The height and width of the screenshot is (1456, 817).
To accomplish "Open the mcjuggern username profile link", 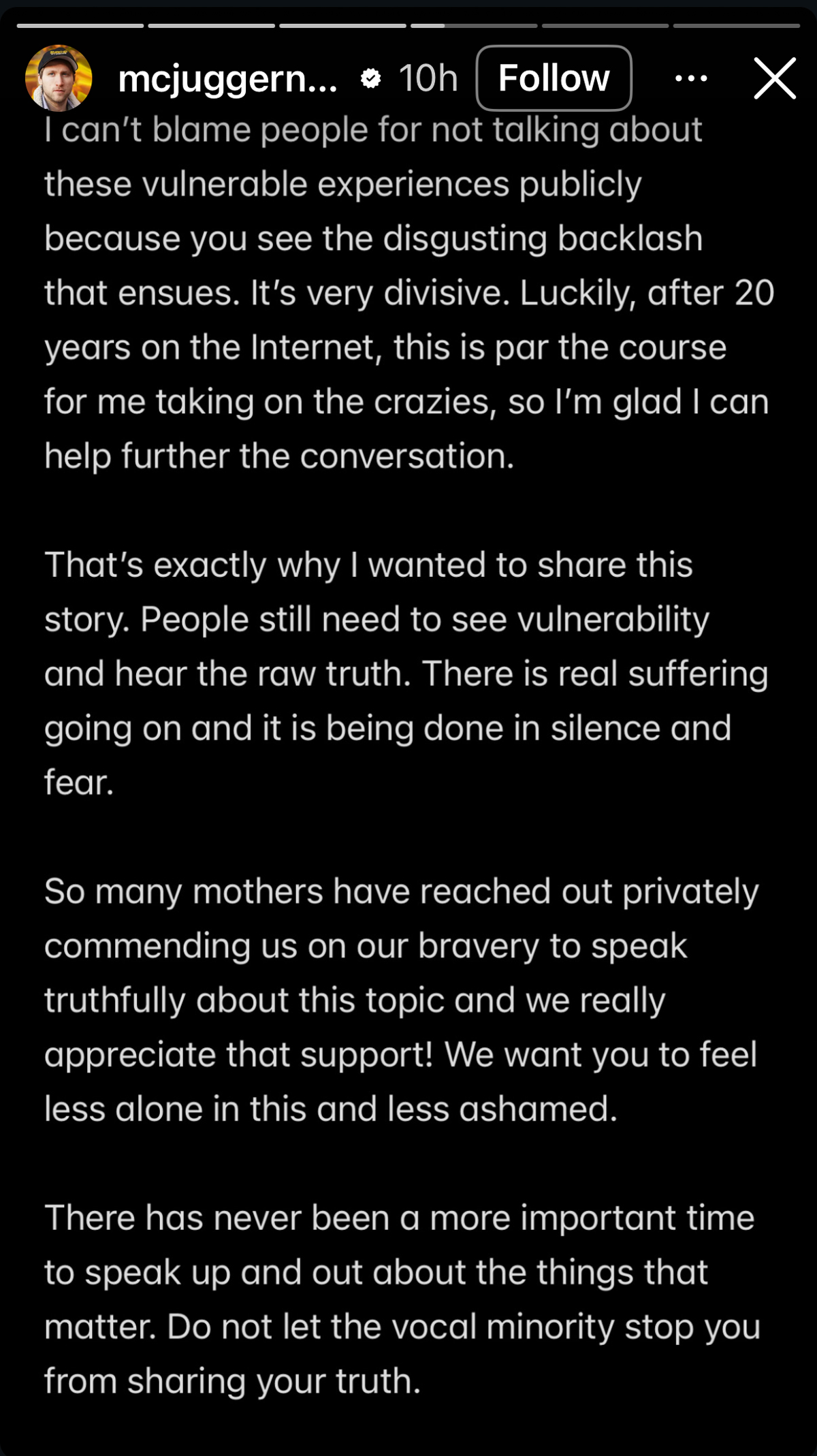I will 227,79.
